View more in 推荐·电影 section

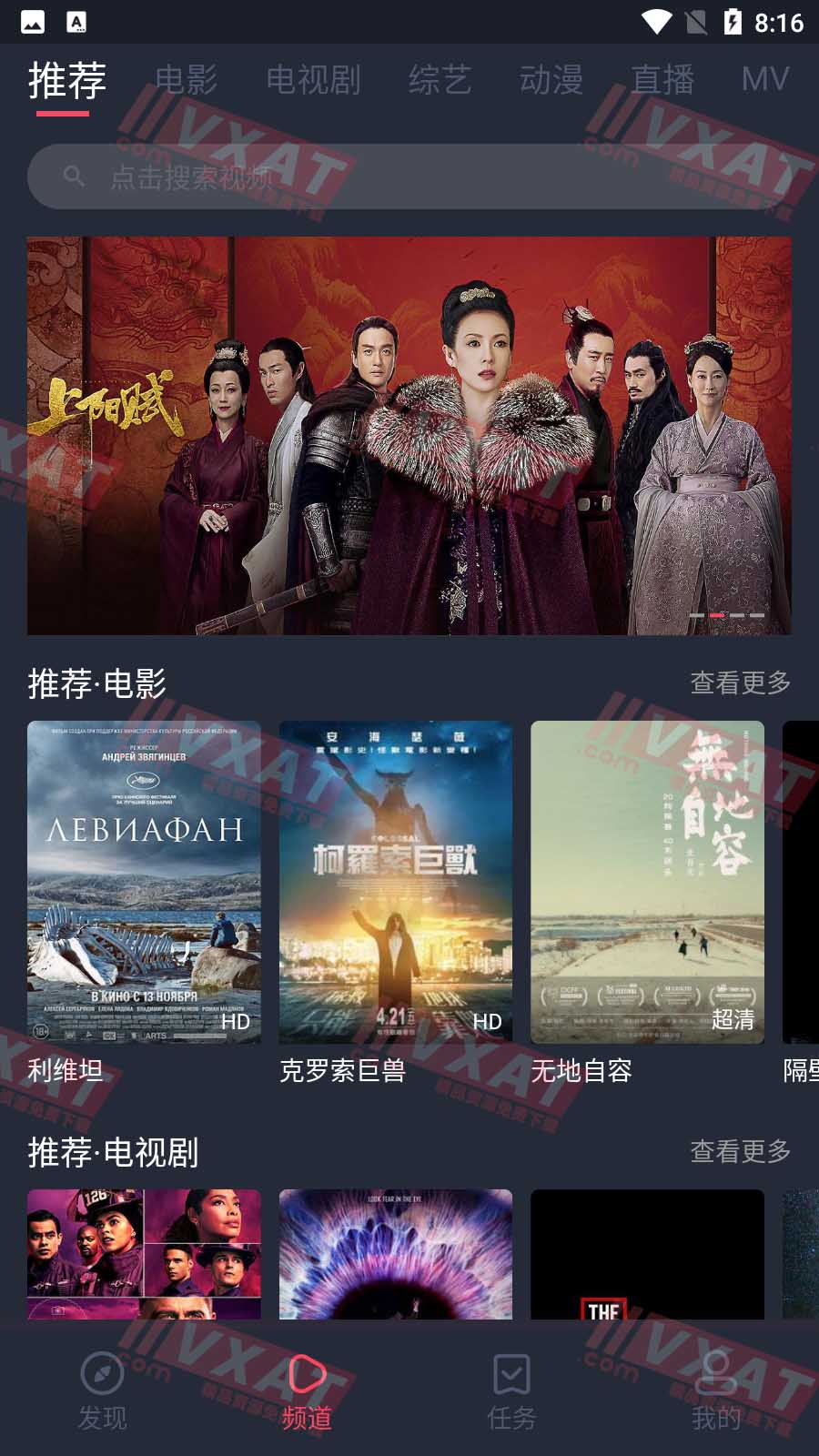740,682
